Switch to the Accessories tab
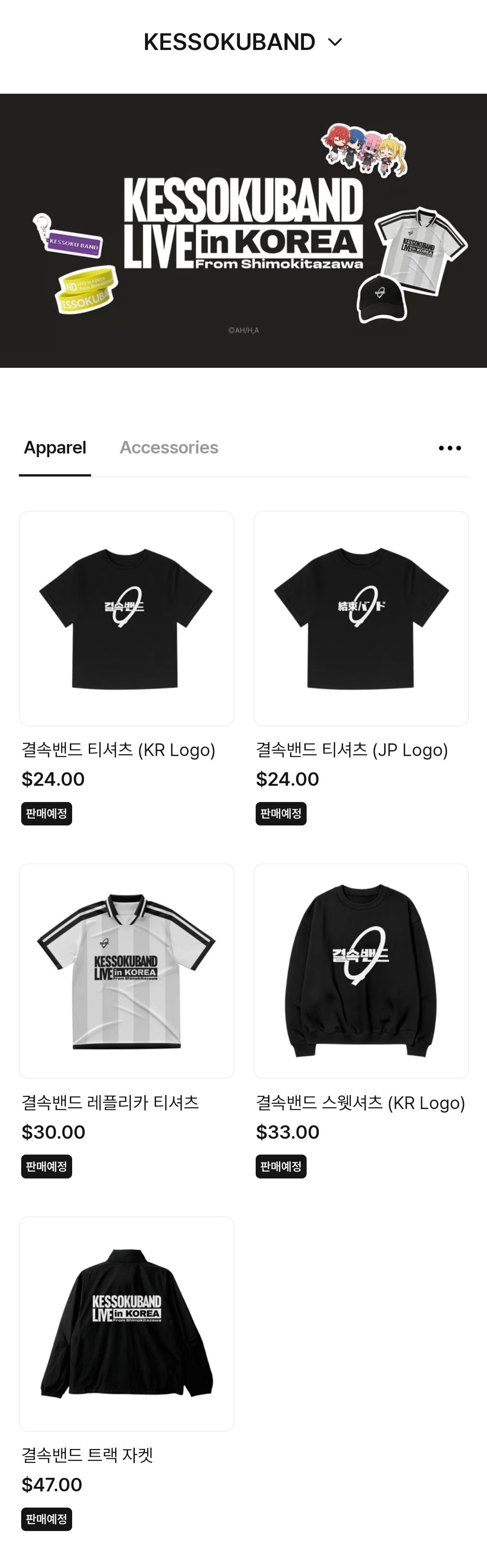Screen dimensions: 487x1568 coord(169,447)
